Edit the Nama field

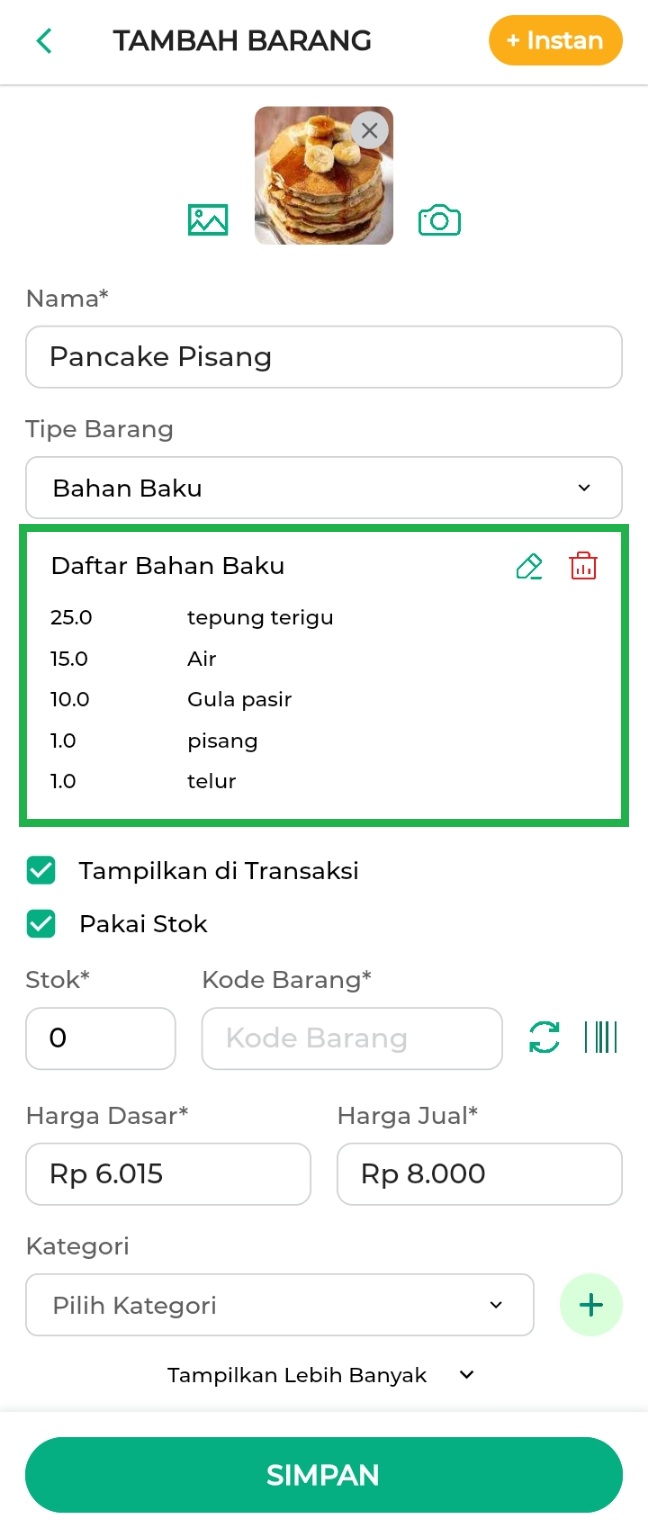[323, 357]
